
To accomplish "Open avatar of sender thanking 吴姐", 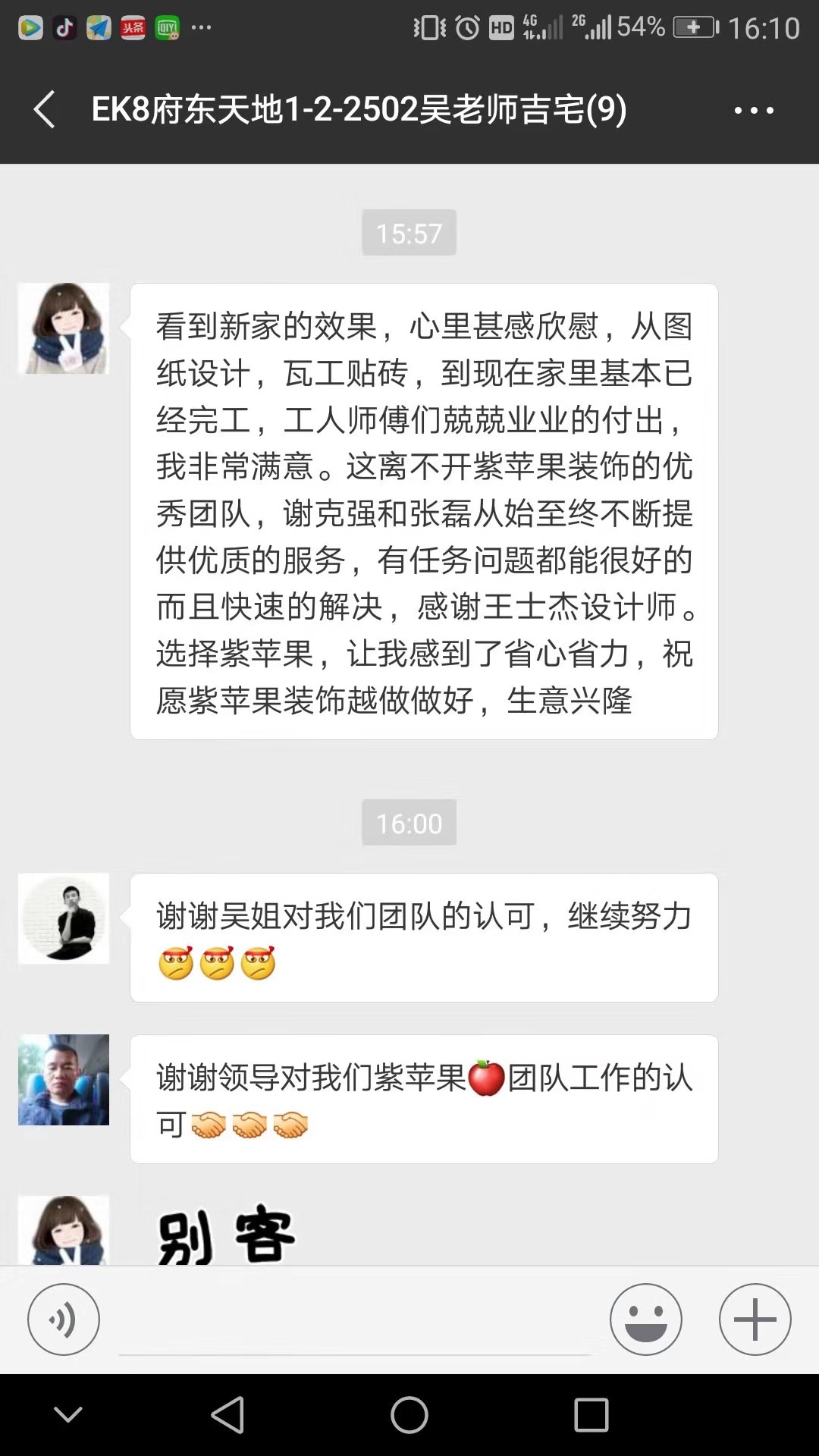I will click(x=64, y=918).
